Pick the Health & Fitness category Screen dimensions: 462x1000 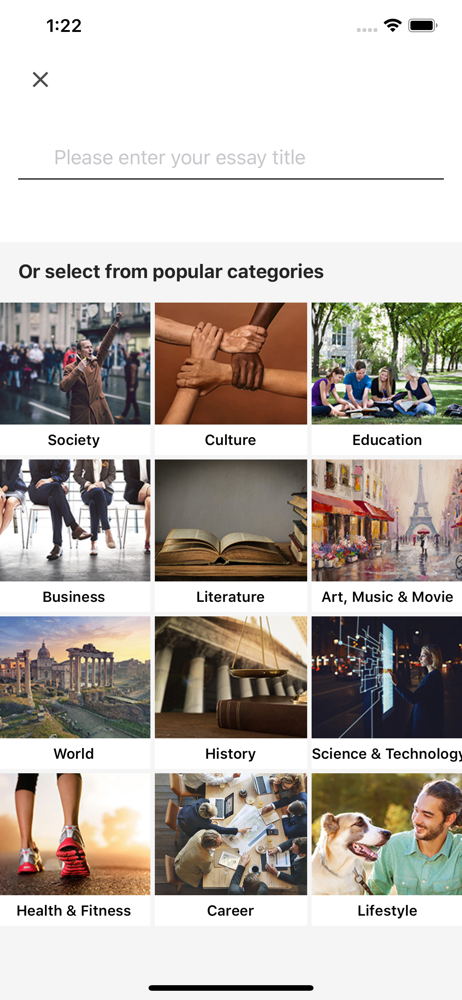tap(74, 849)
